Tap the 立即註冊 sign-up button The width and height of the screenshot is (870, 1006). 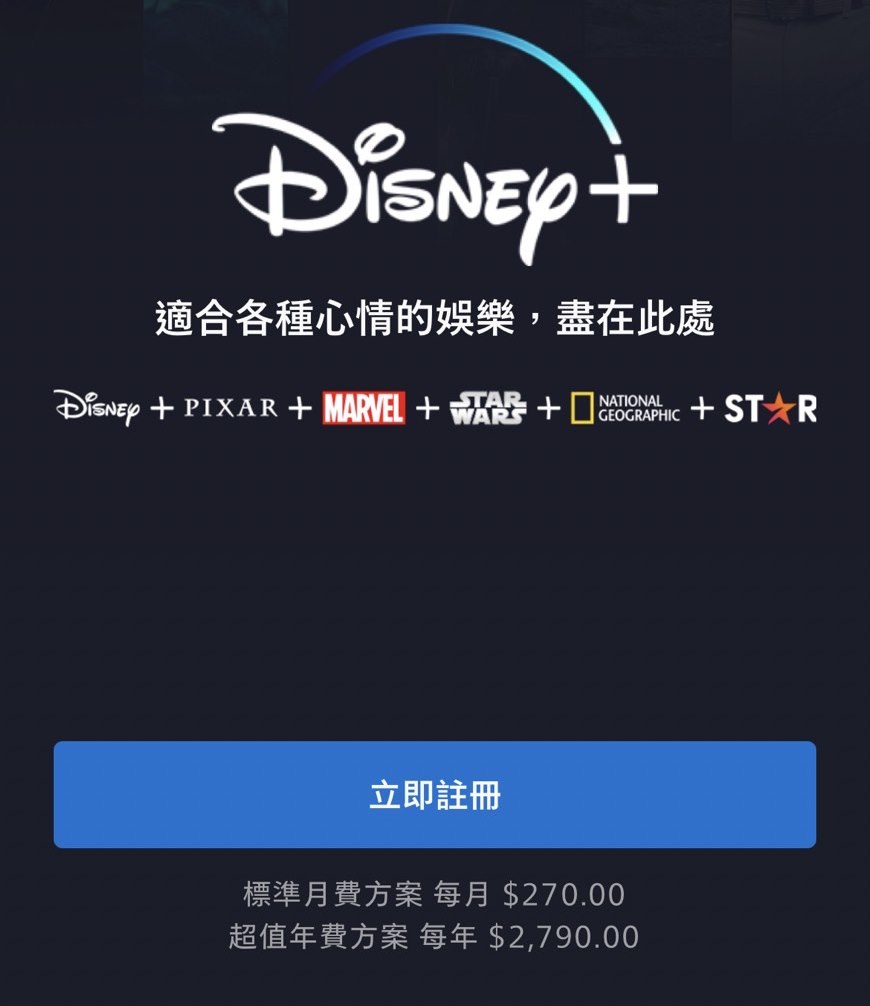click(435, 795)
